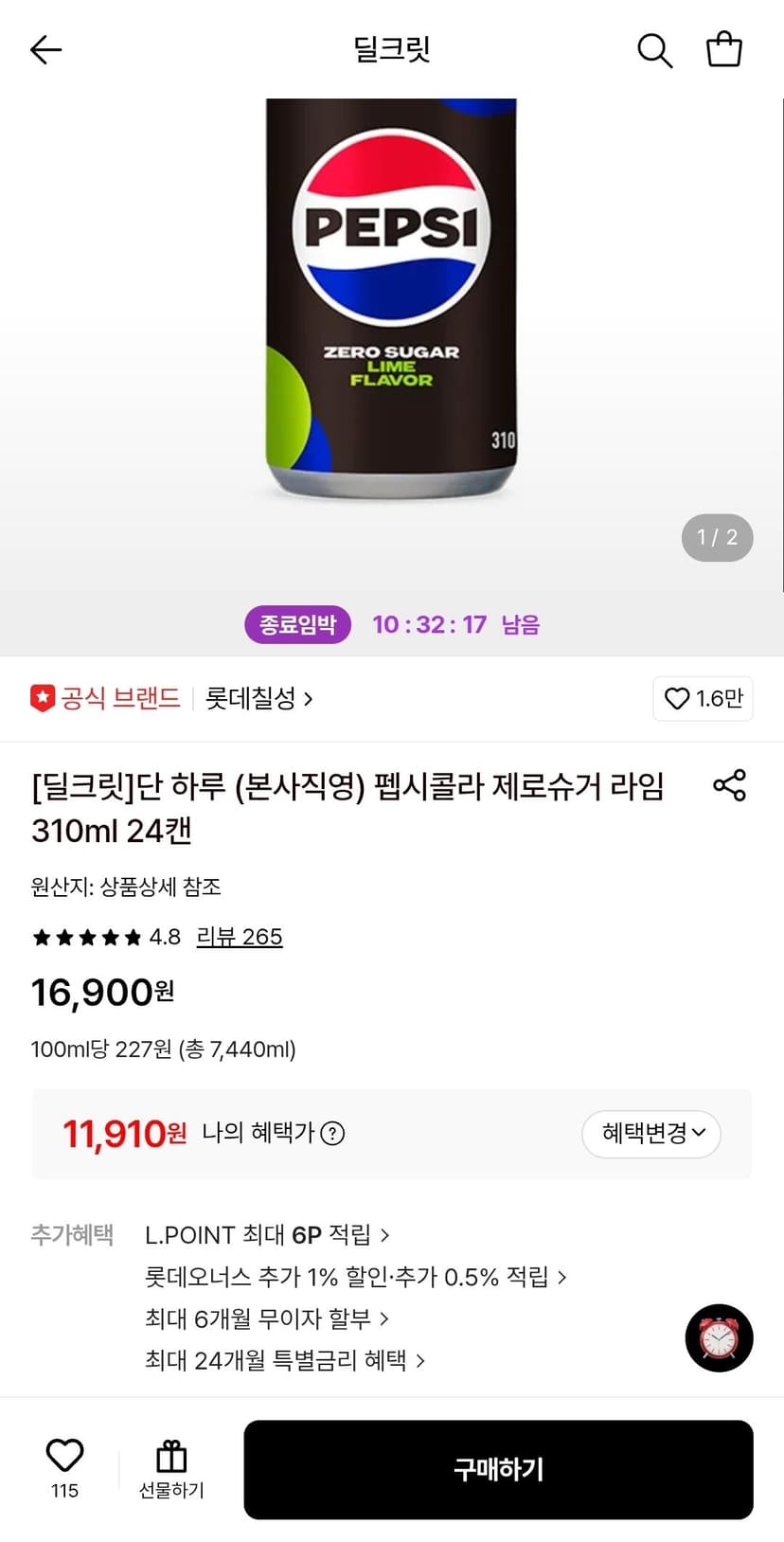Select 선물하기 to send as gift

coord(171,1469)
